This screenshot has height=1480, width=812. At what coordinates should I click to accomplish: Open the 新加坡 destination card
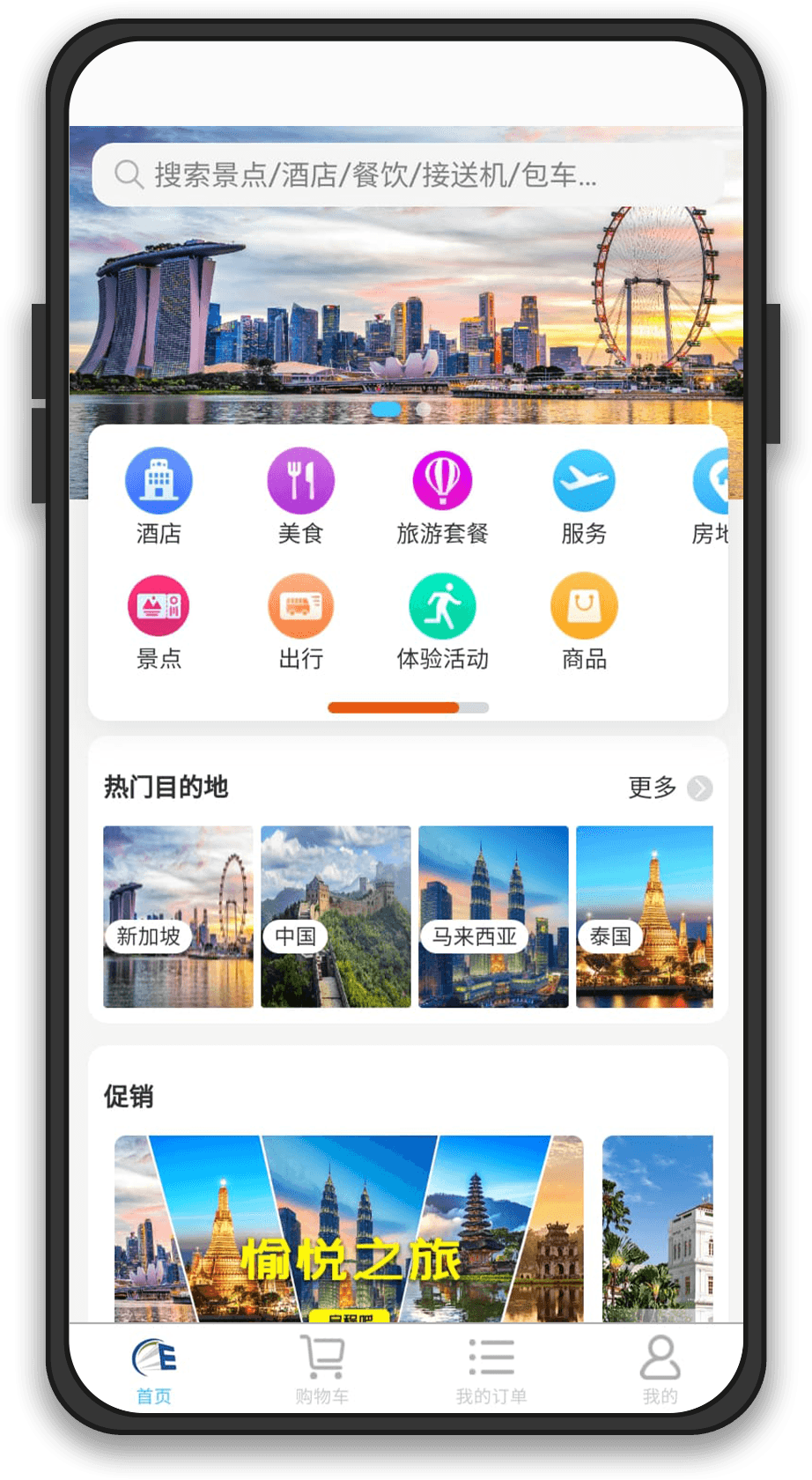178,916
